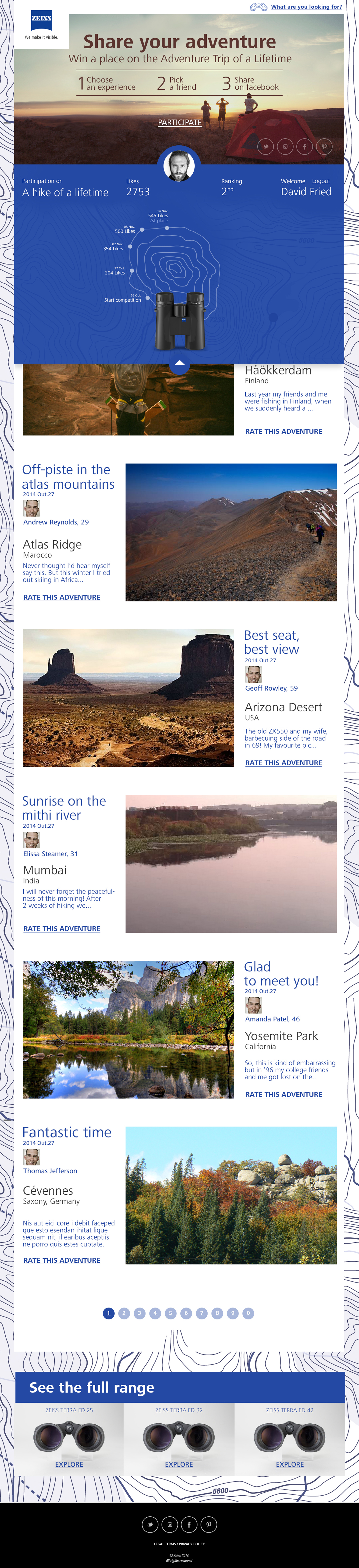Open Pinterest icon in header banner
The image size is (359, 1568).
(x=324, y=147)
